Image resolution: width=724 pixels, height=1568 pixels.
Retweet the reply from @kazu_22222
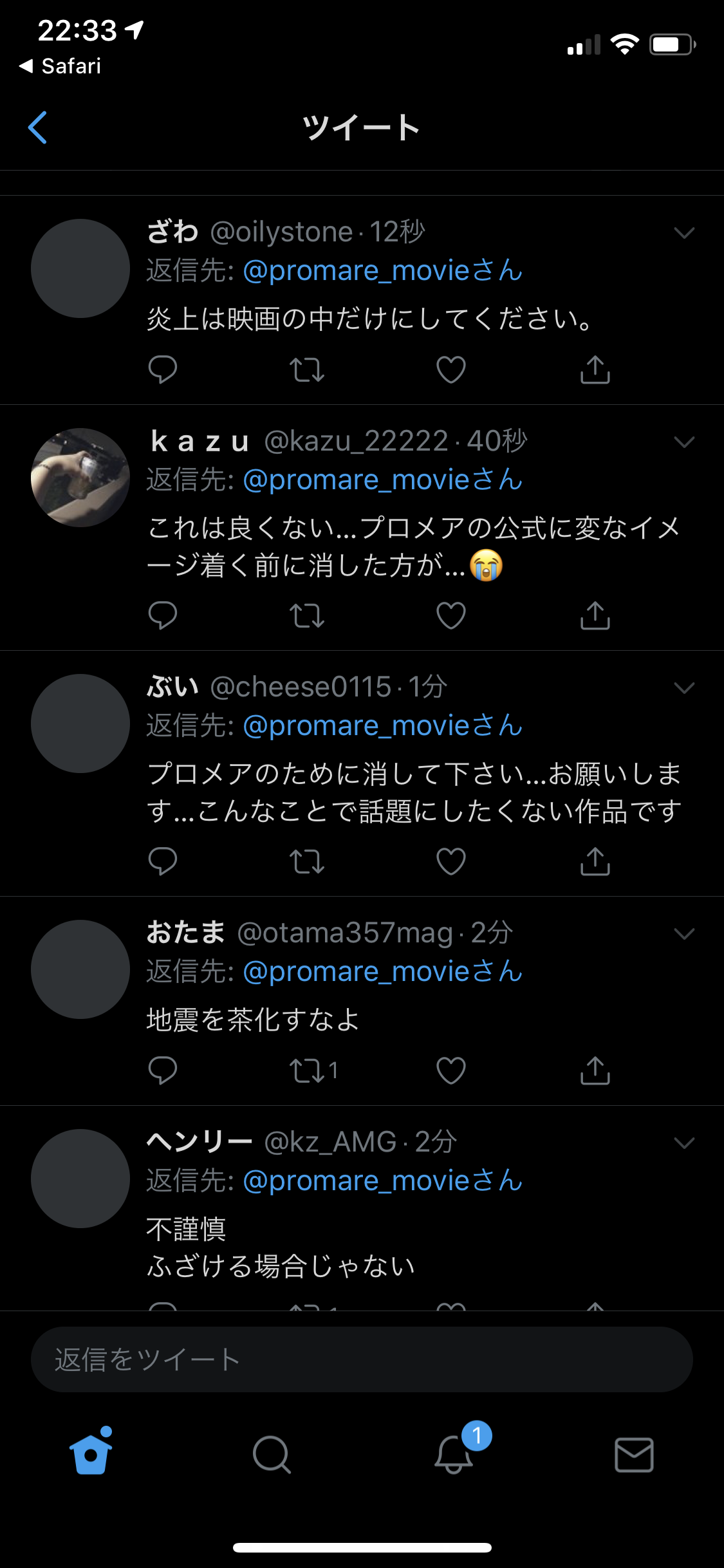click(x=306, y=615)
